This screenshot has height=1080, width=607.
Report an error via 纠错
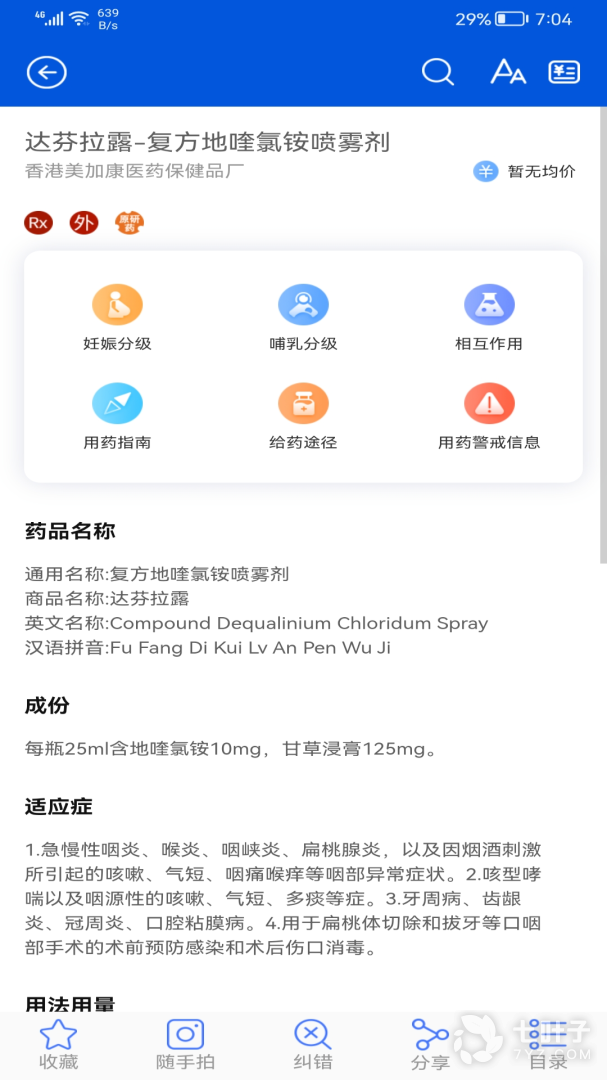[312, 1045]
